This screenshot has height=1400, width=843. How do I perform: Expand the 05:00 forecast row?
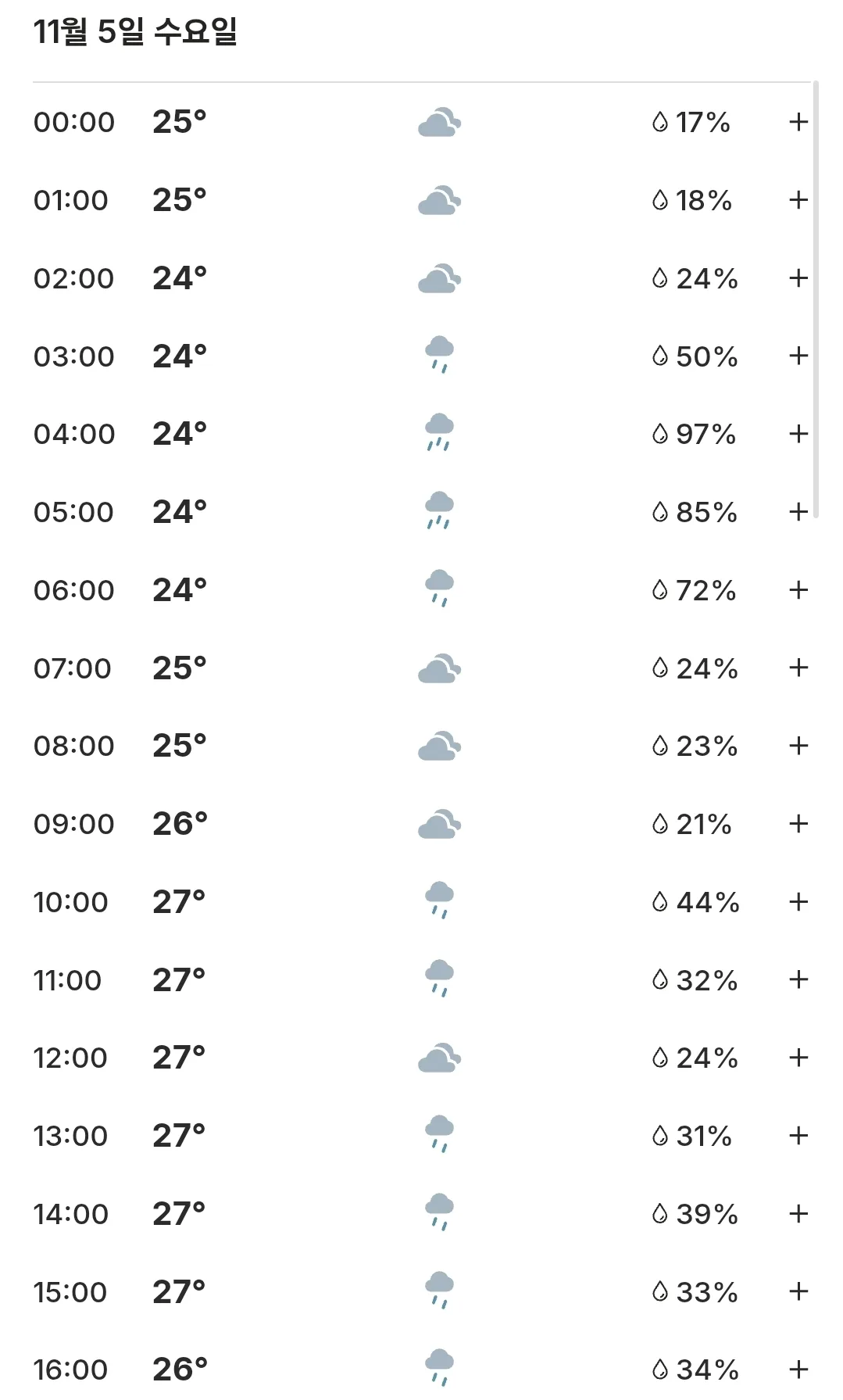tap(798, 512)
